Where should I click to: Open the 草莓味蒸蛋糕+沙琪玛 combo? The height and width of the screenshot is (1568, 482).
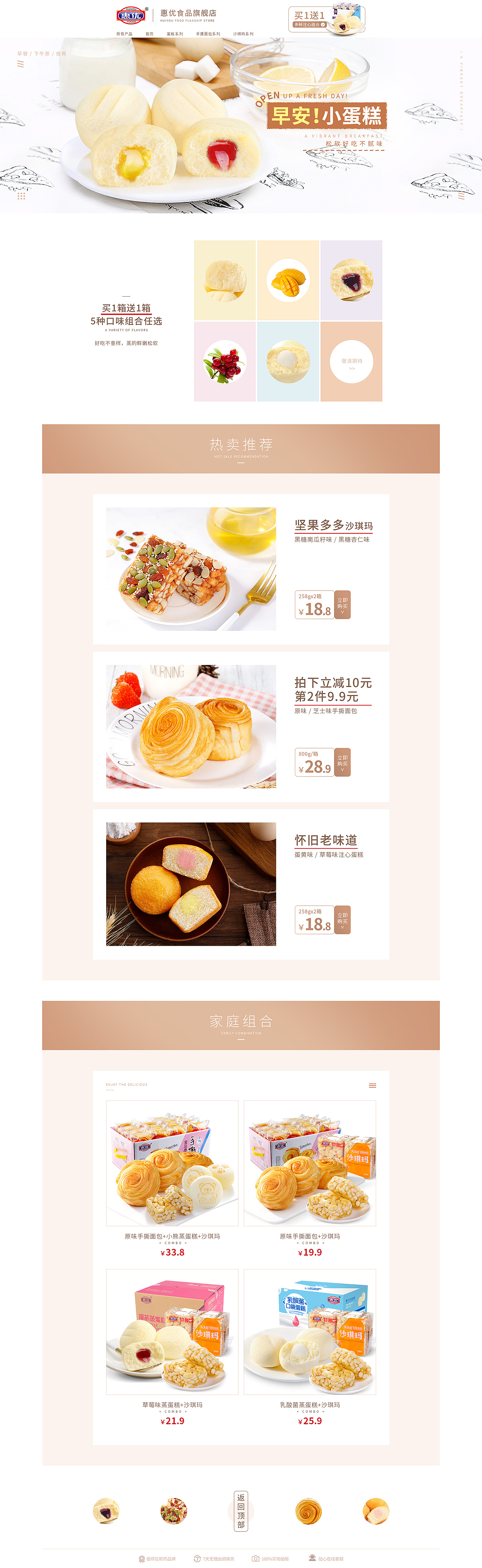click(x=172, y=1332)
